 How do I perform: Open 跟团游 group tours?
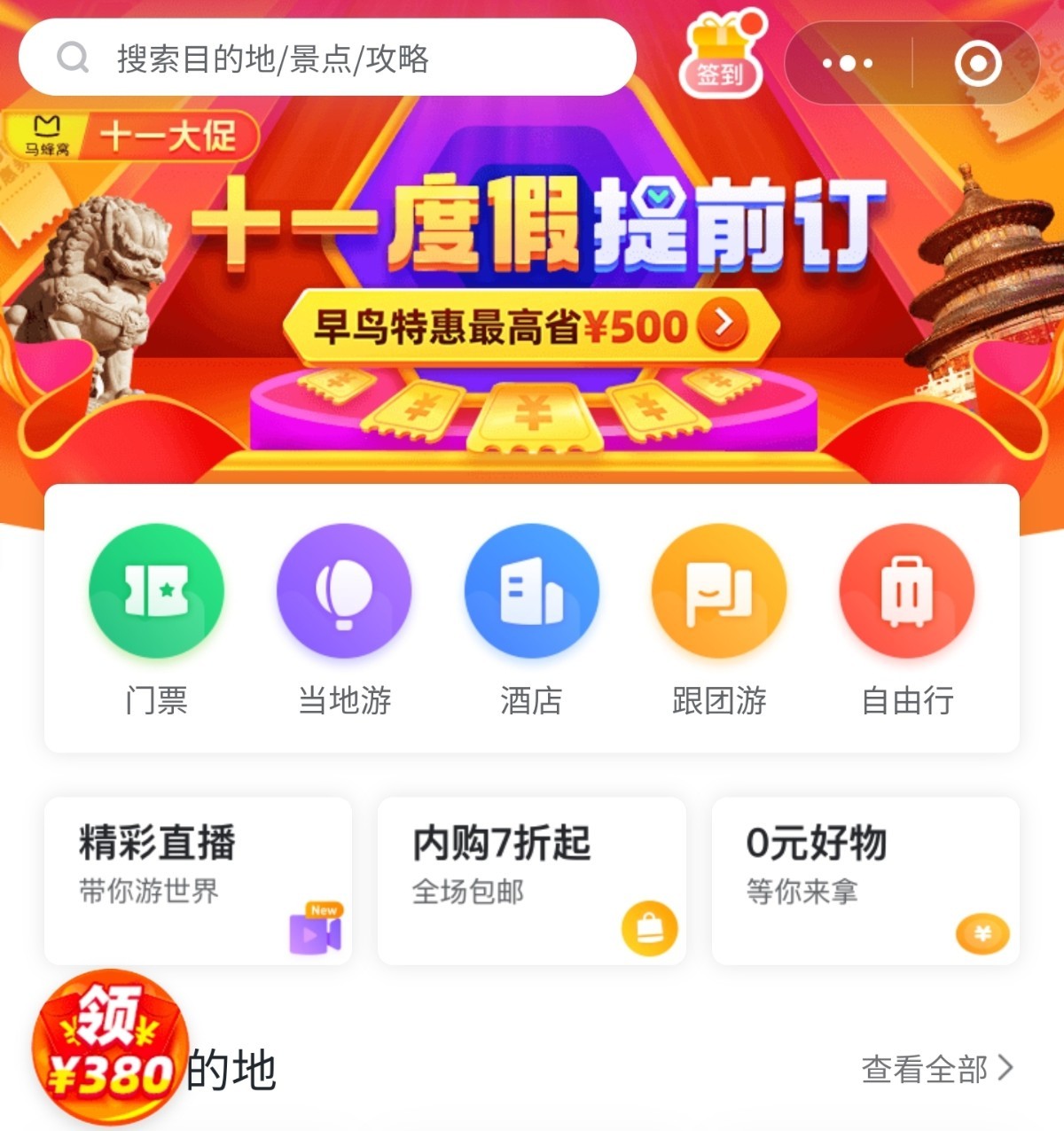[719, 620]
